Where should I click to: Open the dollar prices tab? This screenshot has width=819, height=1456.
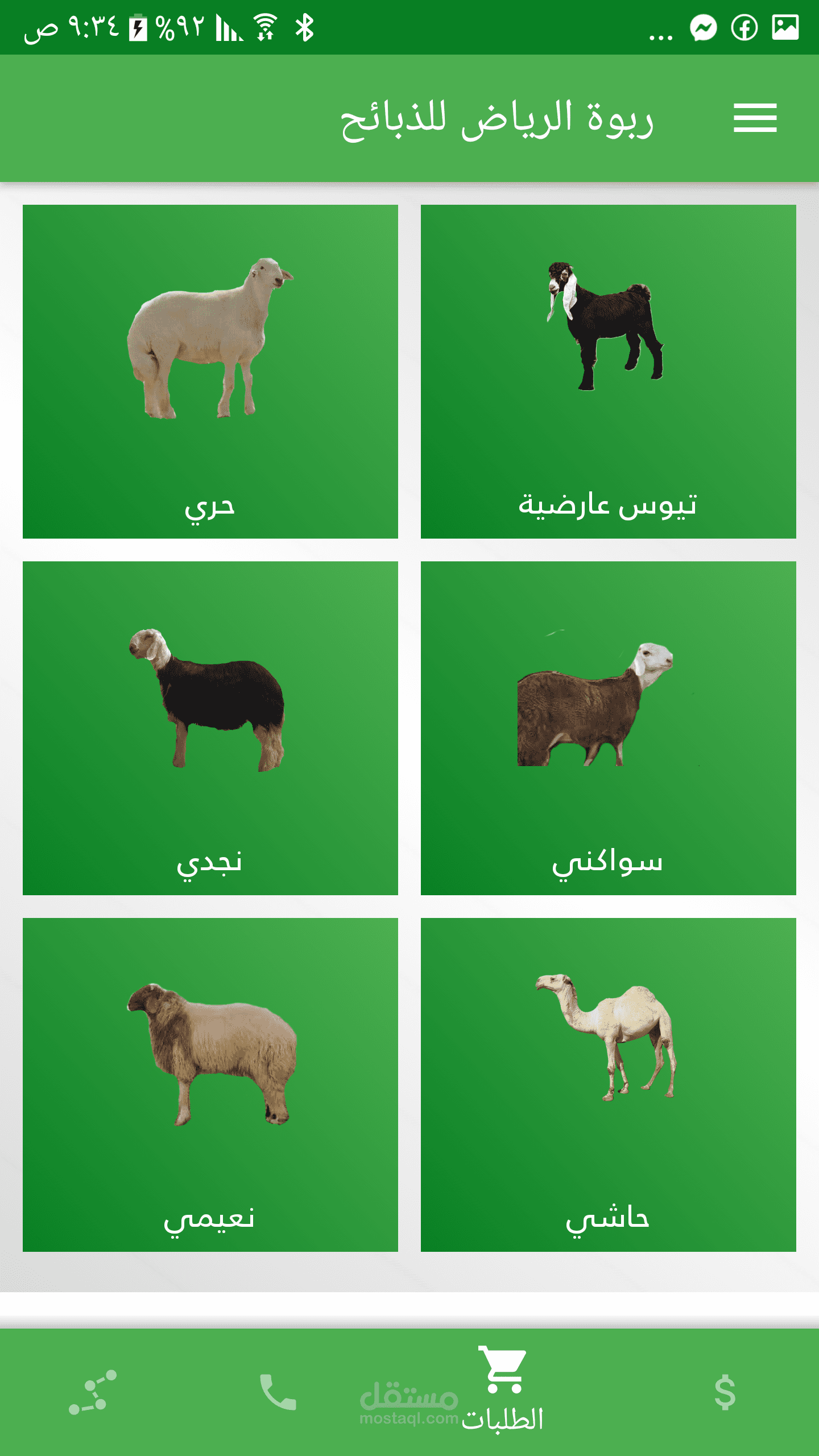point(725,1392)
